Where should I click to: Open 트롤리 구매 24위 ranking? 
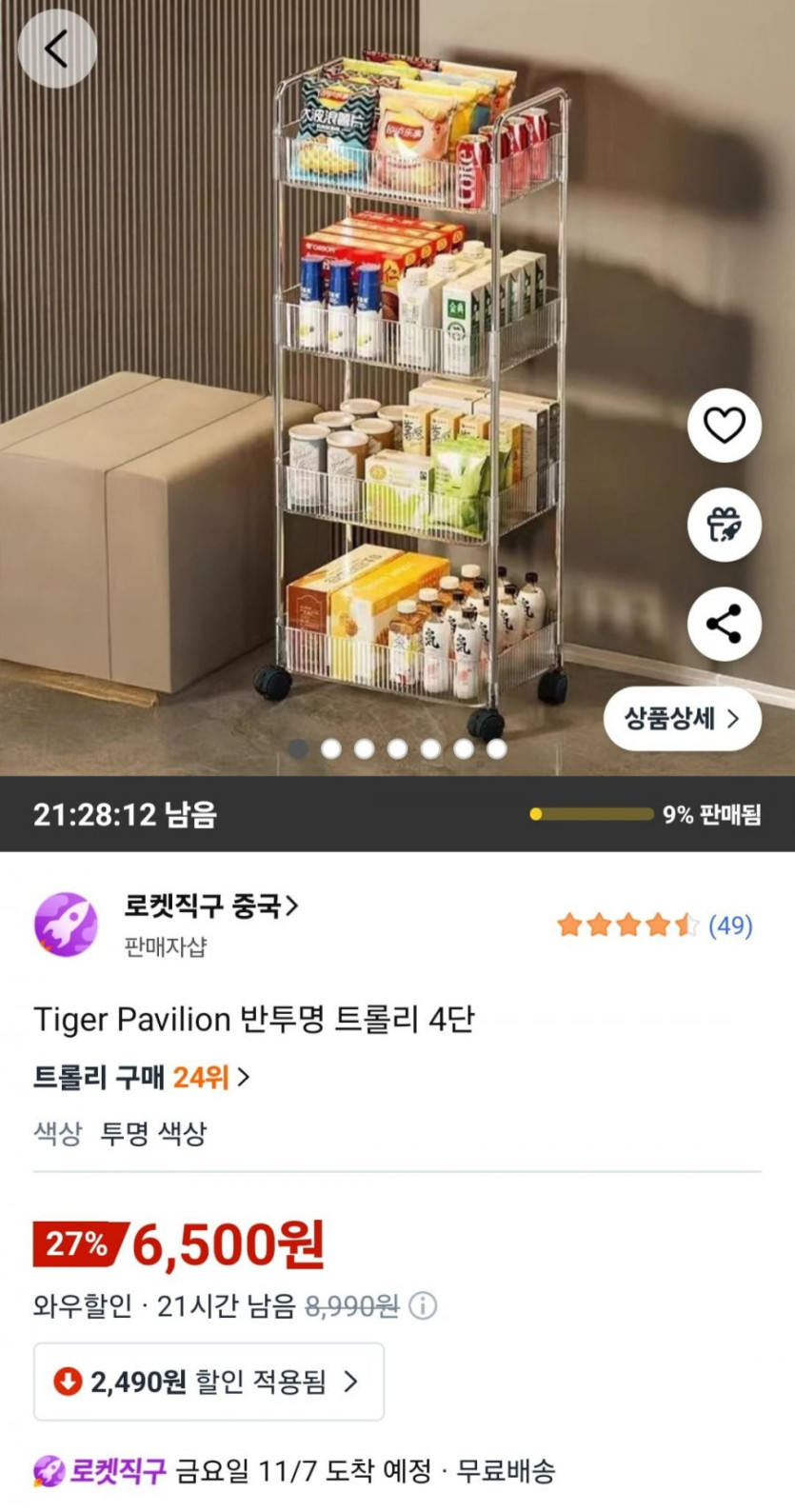coord(141,1077)
